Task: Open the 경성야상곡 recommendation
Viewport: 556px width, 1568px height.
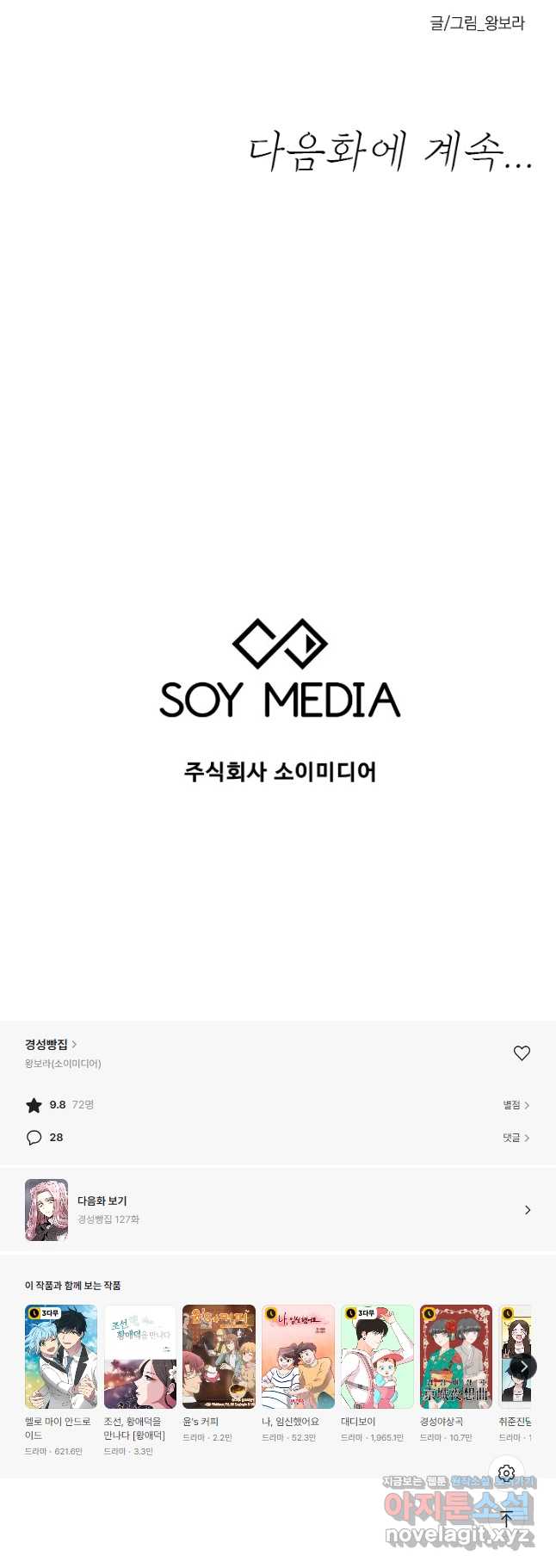Action: click(x=456, y=1356)
